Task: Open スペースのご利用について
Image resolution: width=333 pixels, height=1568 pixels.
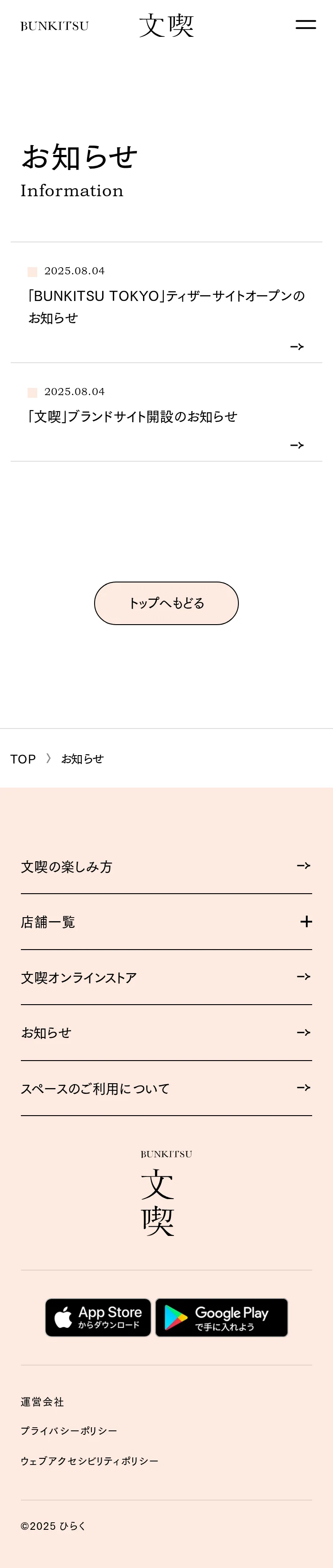Action: coord(166,1088)
